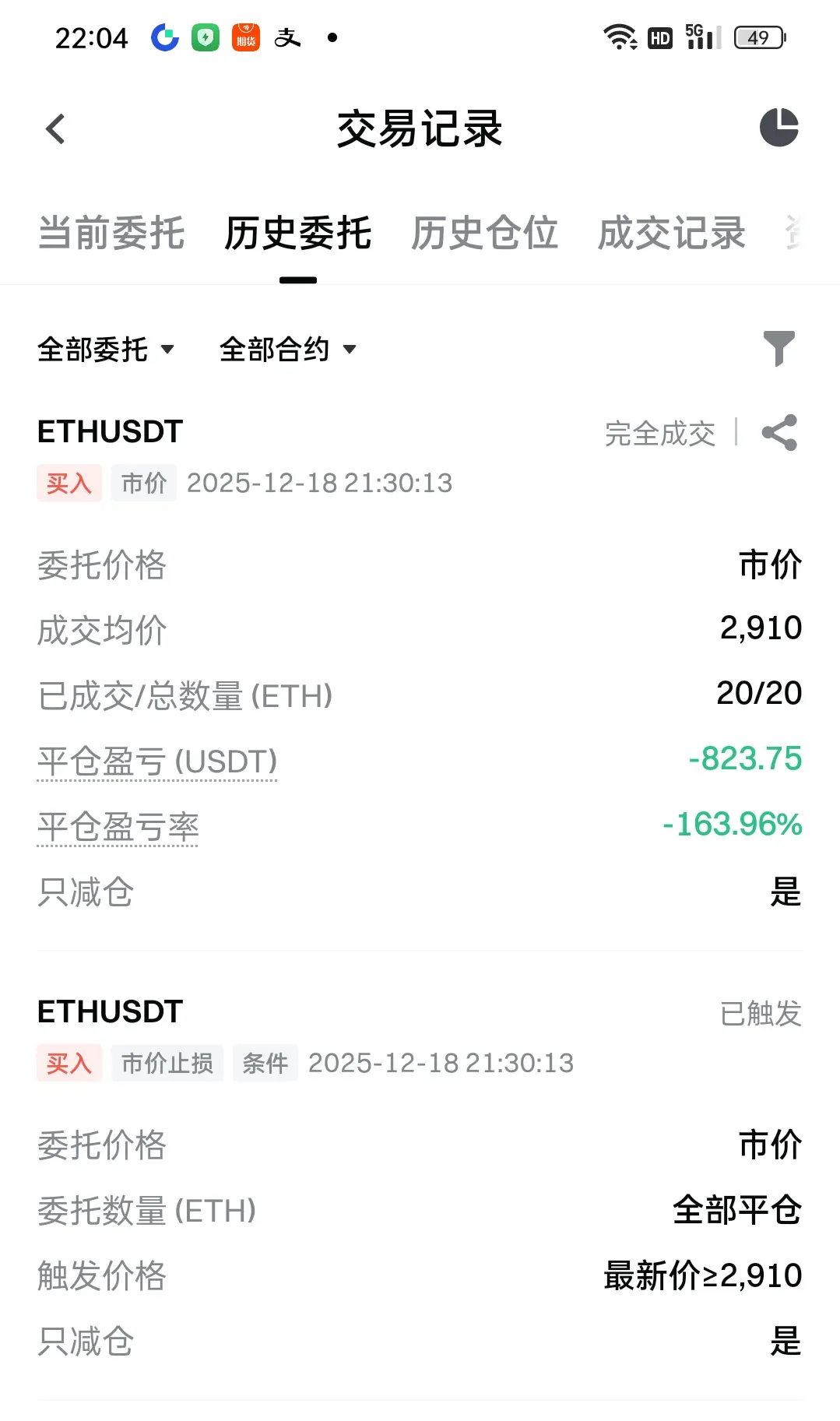Select the 历史委托 tab
The image size is (840, 1421).
[x=298, y=233]
